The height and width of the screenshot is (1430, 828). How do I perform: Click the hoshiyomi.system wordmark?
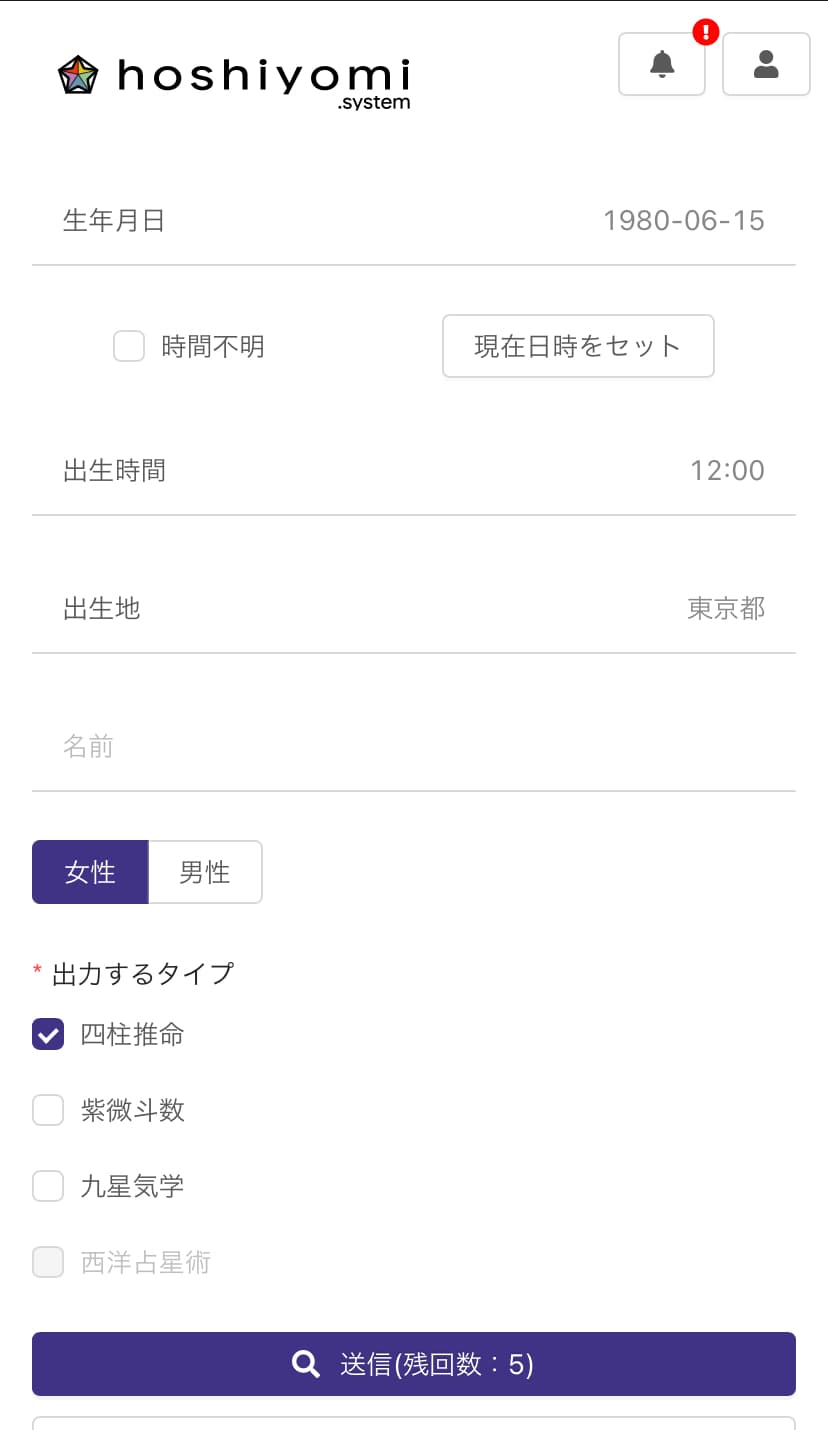click(x=265, y=80)
